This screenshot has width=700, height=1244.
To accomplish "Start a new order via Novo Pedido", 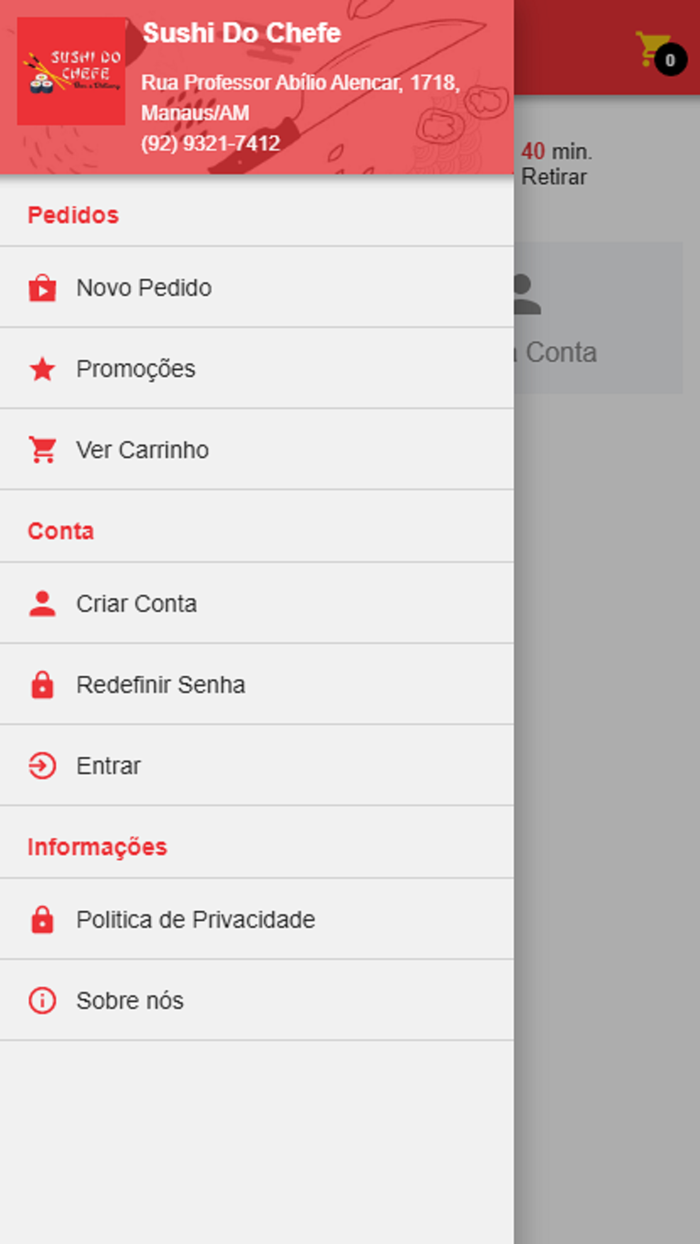I will click(x=144, y=288).
